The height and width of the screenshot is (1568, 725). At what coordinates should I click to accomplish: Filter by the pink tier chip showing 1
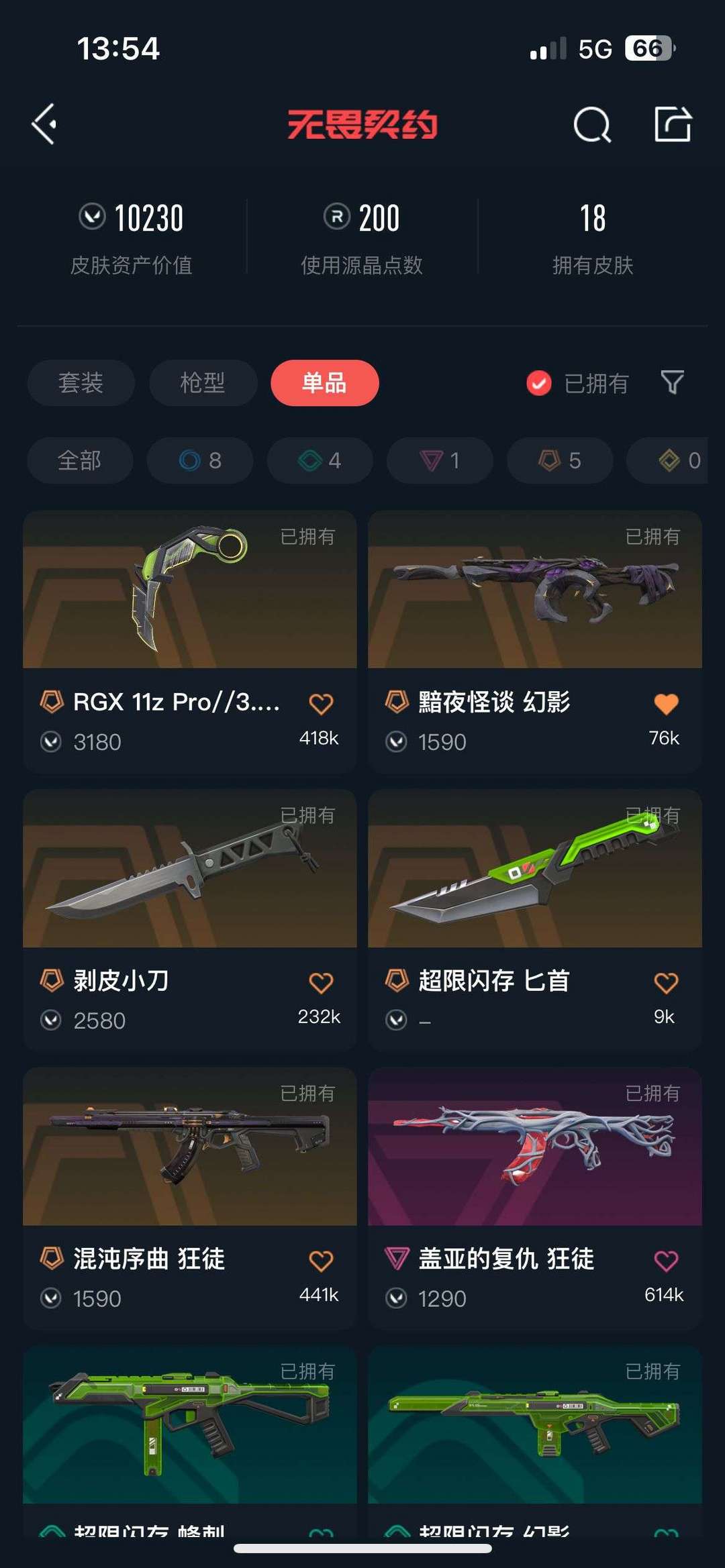(x=440, y=460)
